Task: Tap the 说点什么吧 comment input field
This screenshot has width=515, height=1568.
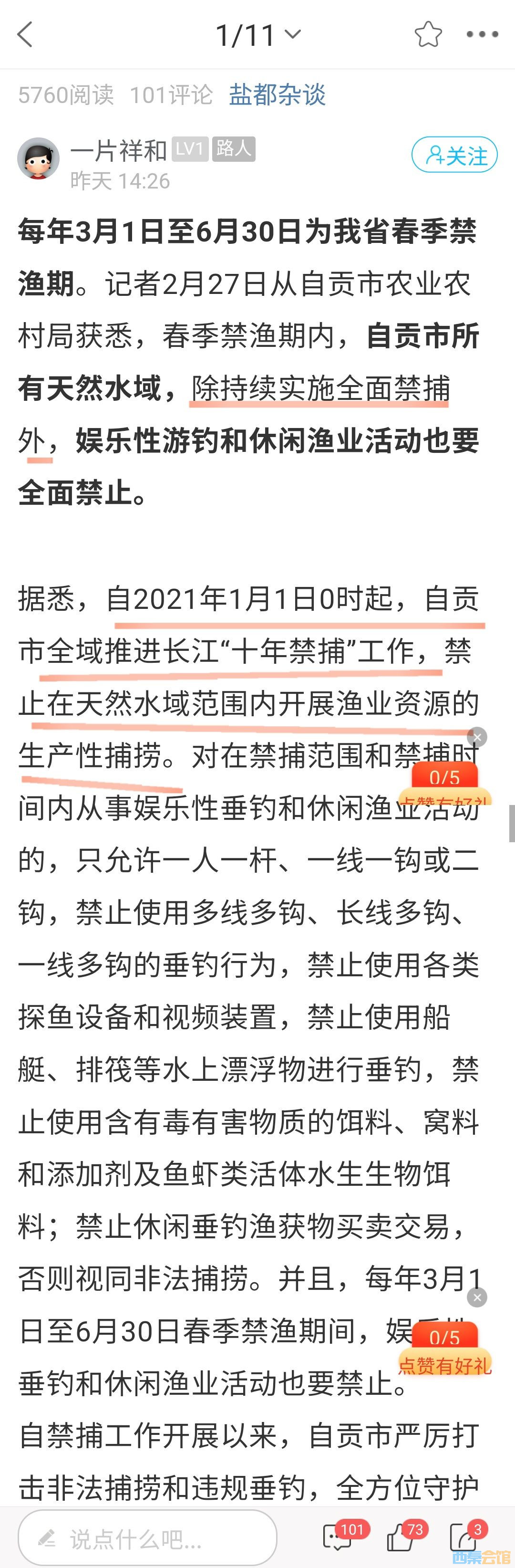Action: coord(147,1539)
